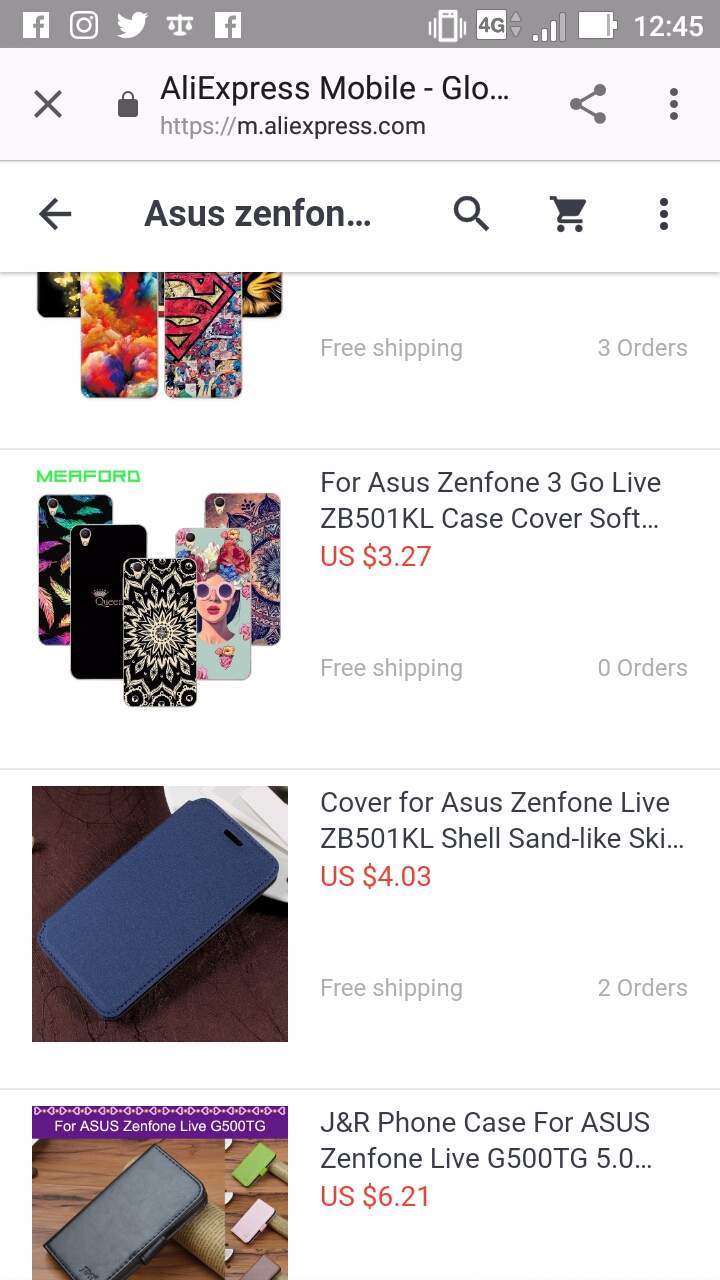Viewport: 720px width, 1280px height.
Task: Share the AliExpress page link
Action: pos(588,104)
